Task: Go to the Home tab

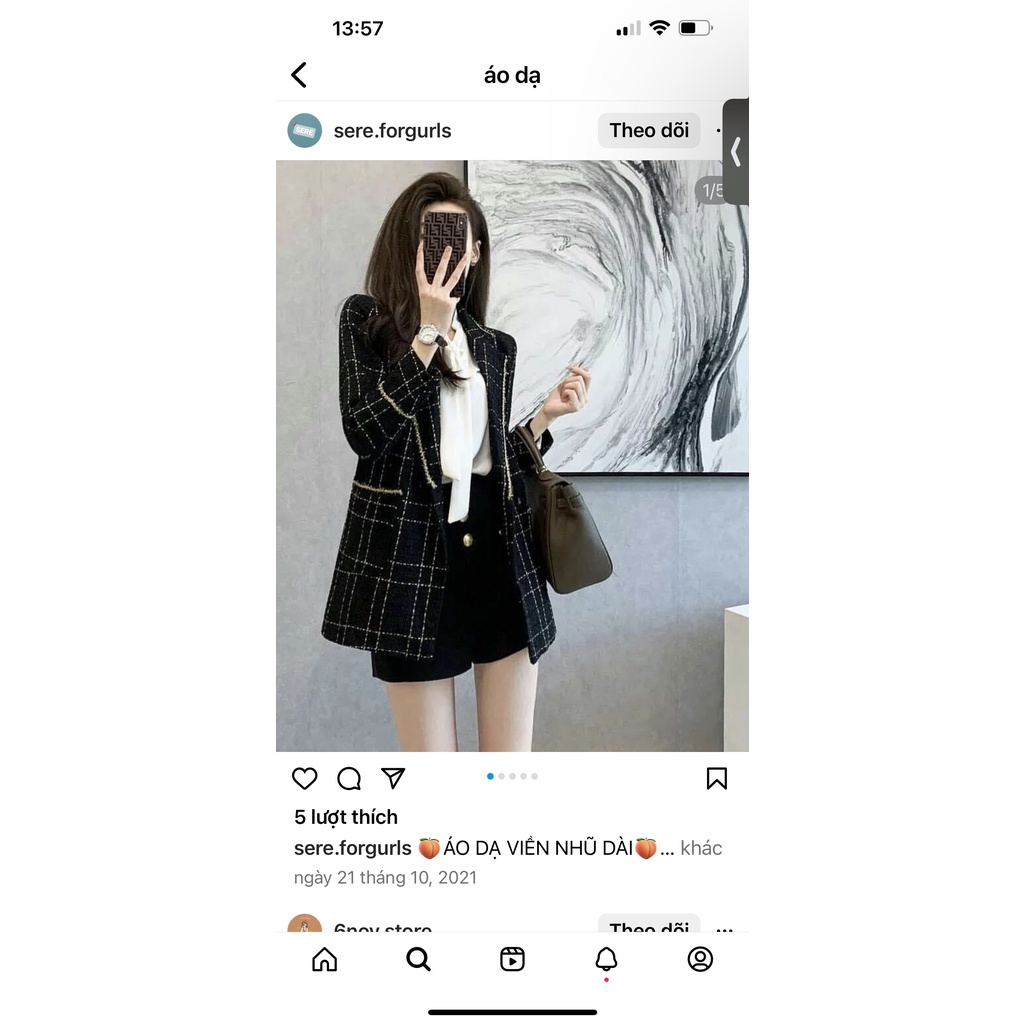Action: pyautogui.click(x=325, y=959)
